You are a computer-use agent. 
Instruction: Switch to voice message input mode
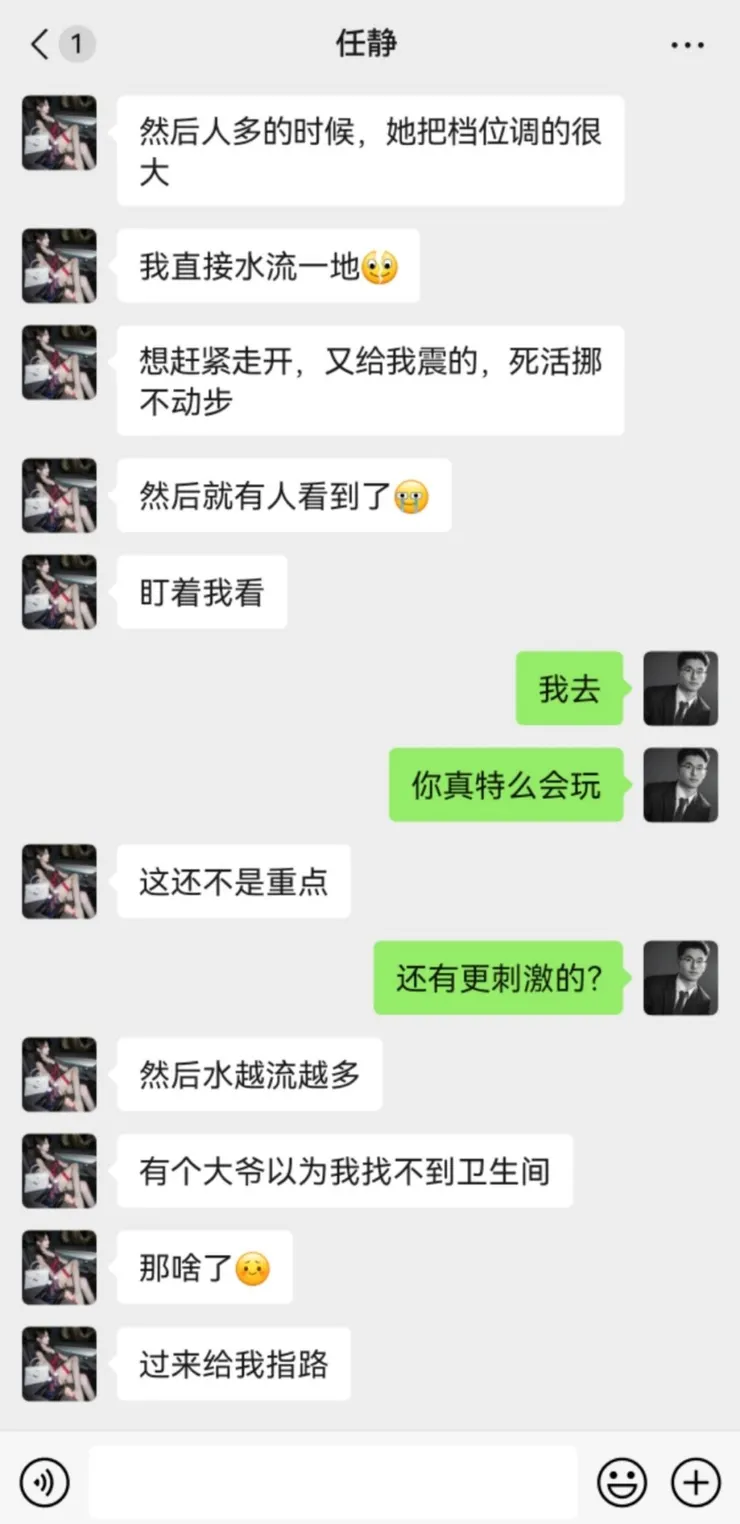pos(44,1483)
